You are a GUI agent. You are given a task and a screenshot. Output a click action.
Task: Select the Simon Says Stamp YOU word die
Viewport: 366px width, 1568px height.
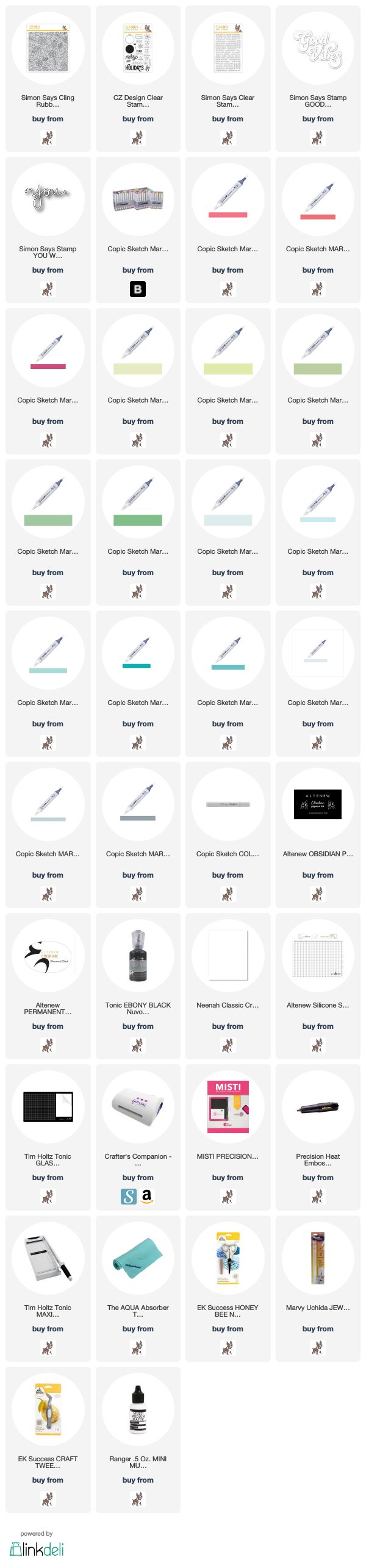[x=48, y=200]
